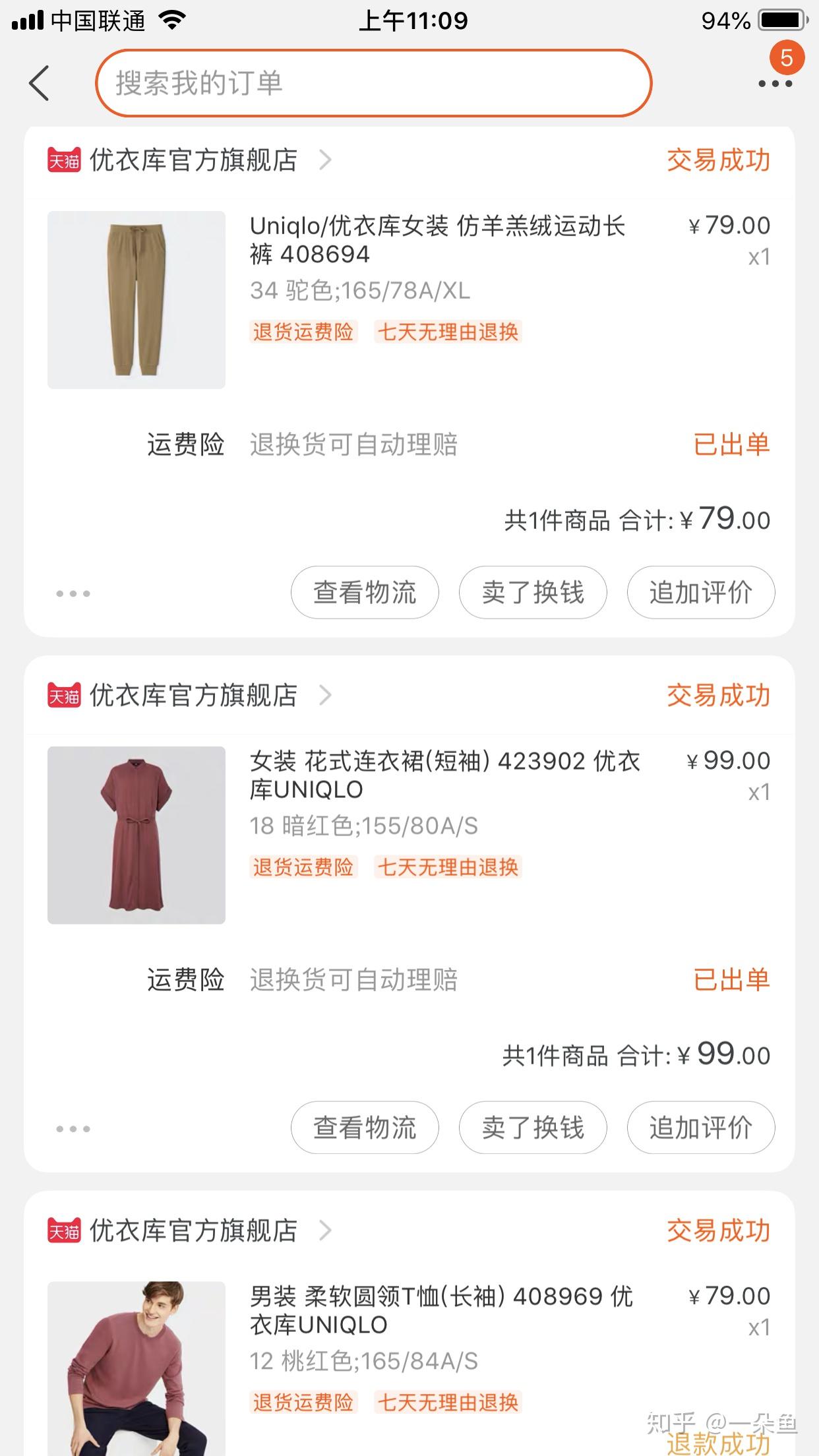Image resolution: width=819 pixels, height=1456 pixels.
Task: Track shipping for the 花式连衣裙 order
Action: click(365, 1128)
